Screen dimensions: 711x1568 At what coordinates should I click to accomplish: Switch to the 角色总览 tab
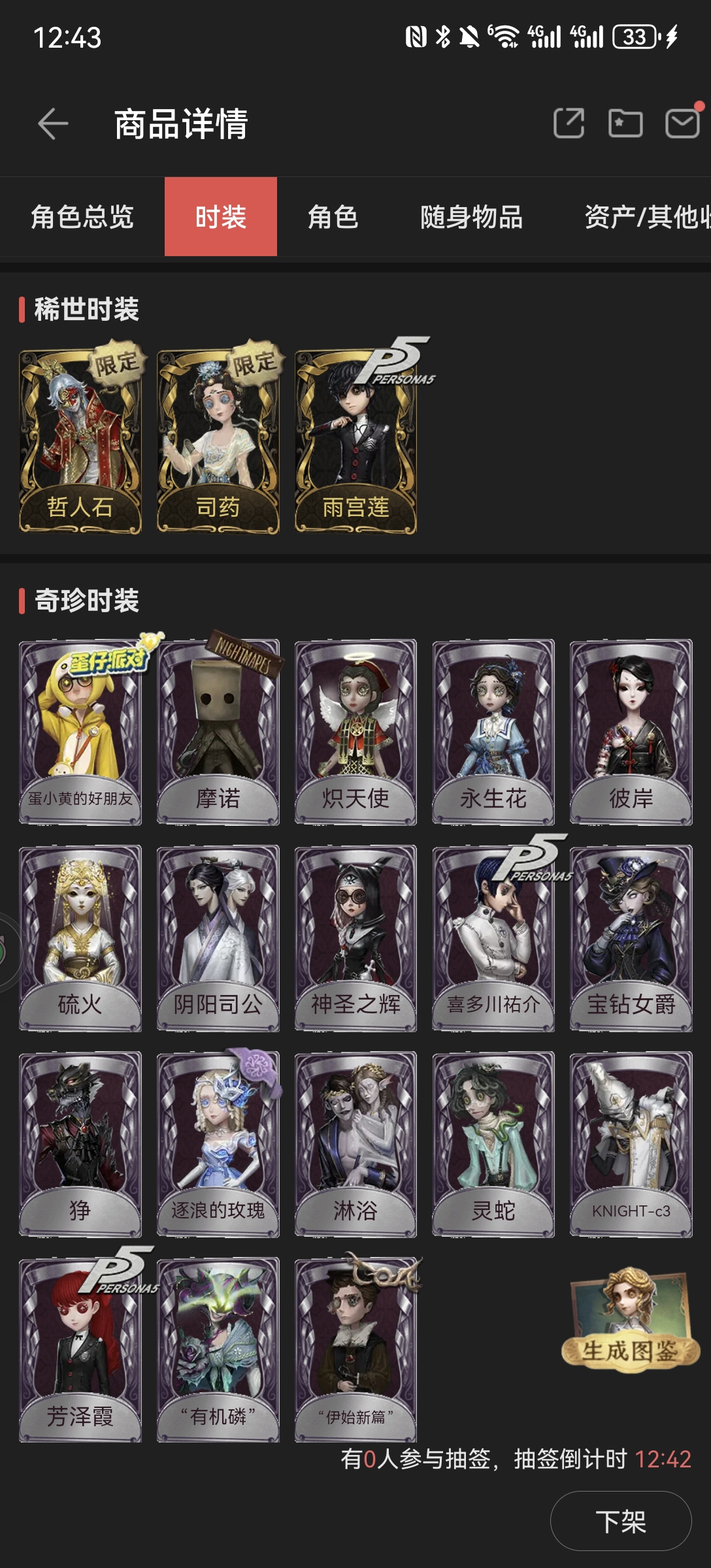coord(82,216)
